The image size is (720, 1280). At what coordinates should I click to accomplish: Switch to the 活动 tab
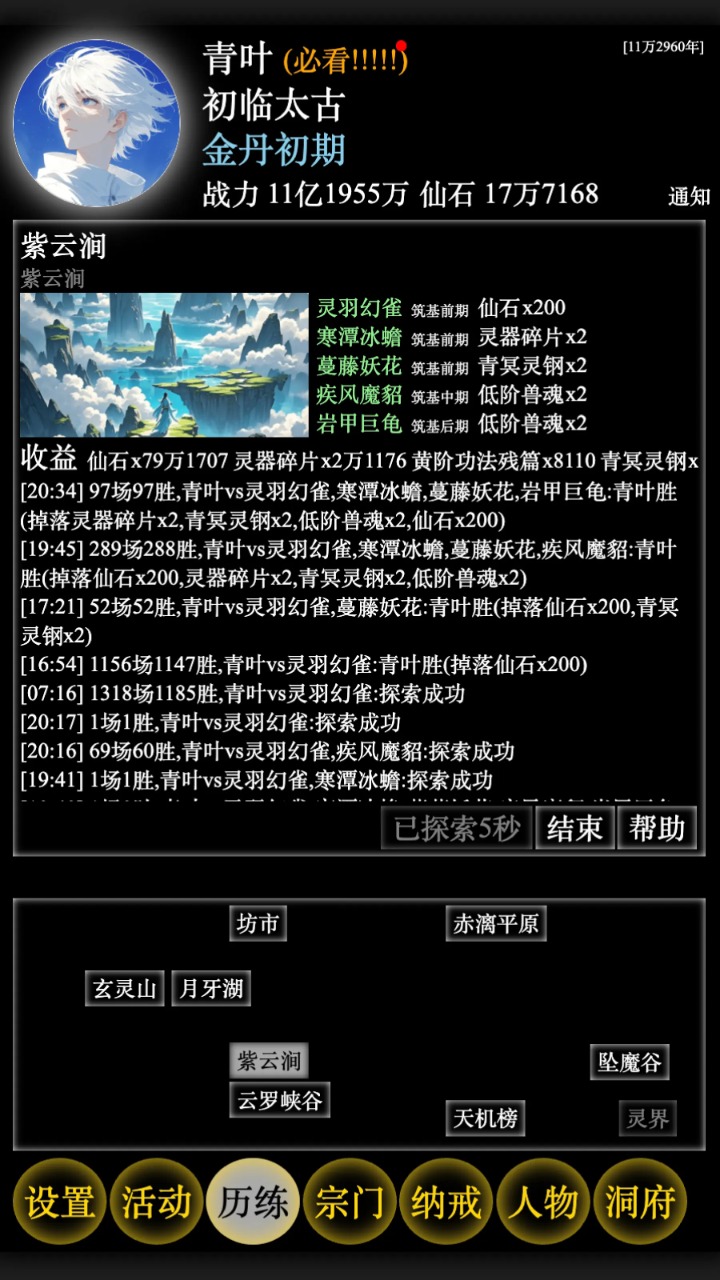[x=157, y=1201]
